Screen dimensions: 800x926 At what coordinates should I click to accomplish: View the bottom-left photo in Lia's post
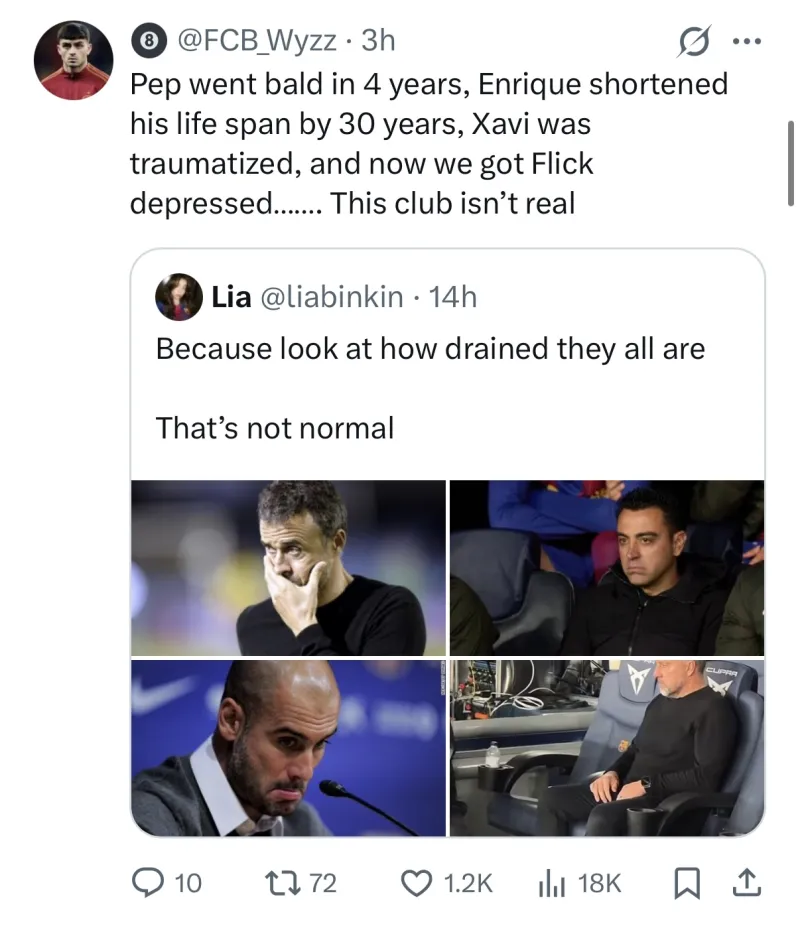coord(289,747)
